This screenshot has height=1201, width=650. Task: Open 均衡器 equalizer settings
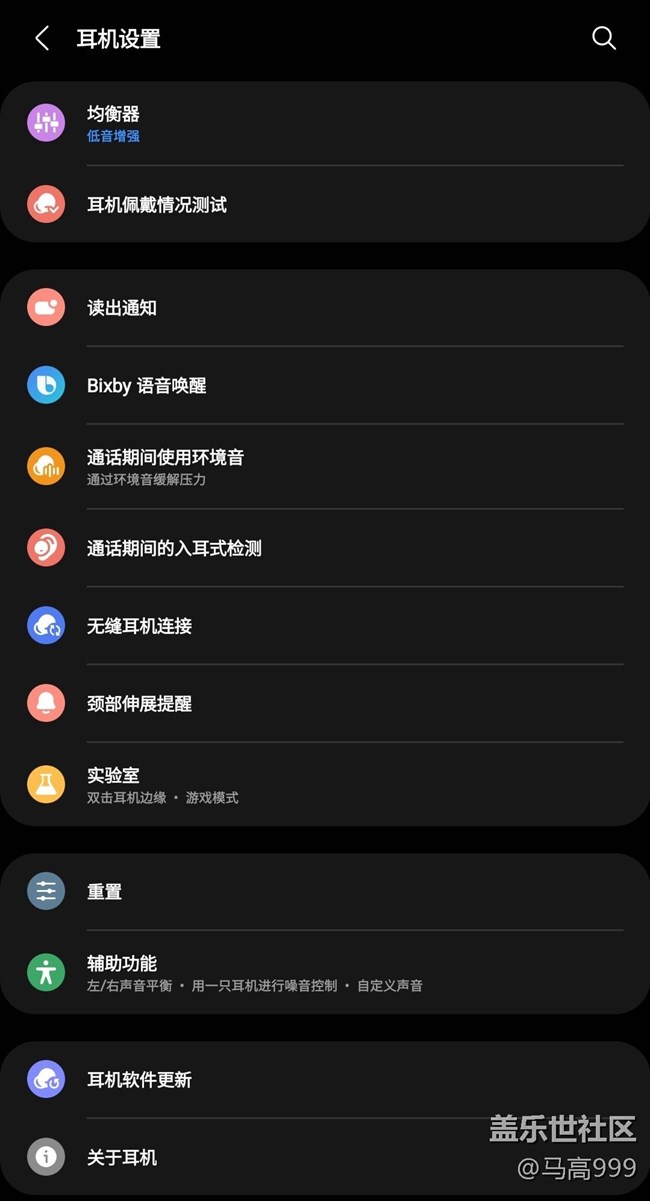[324, 123]
